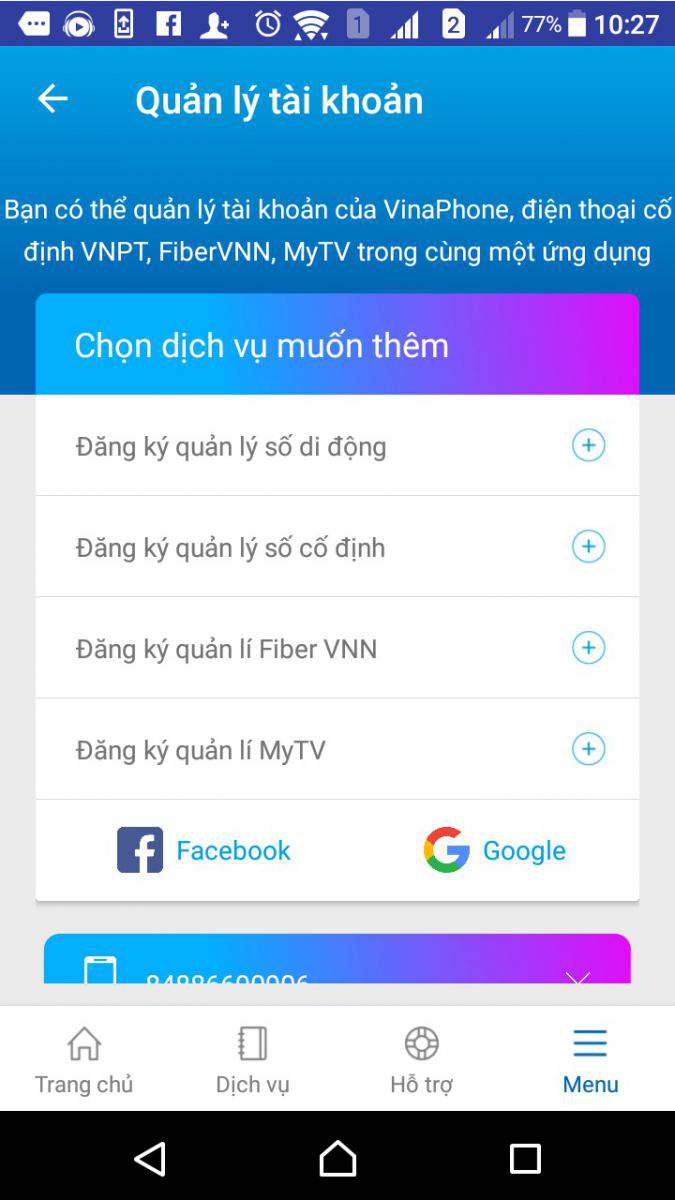Add Đăng ký quản lí Fiber VNN
The image size is (675, 1200).
(x=588, y=648)
